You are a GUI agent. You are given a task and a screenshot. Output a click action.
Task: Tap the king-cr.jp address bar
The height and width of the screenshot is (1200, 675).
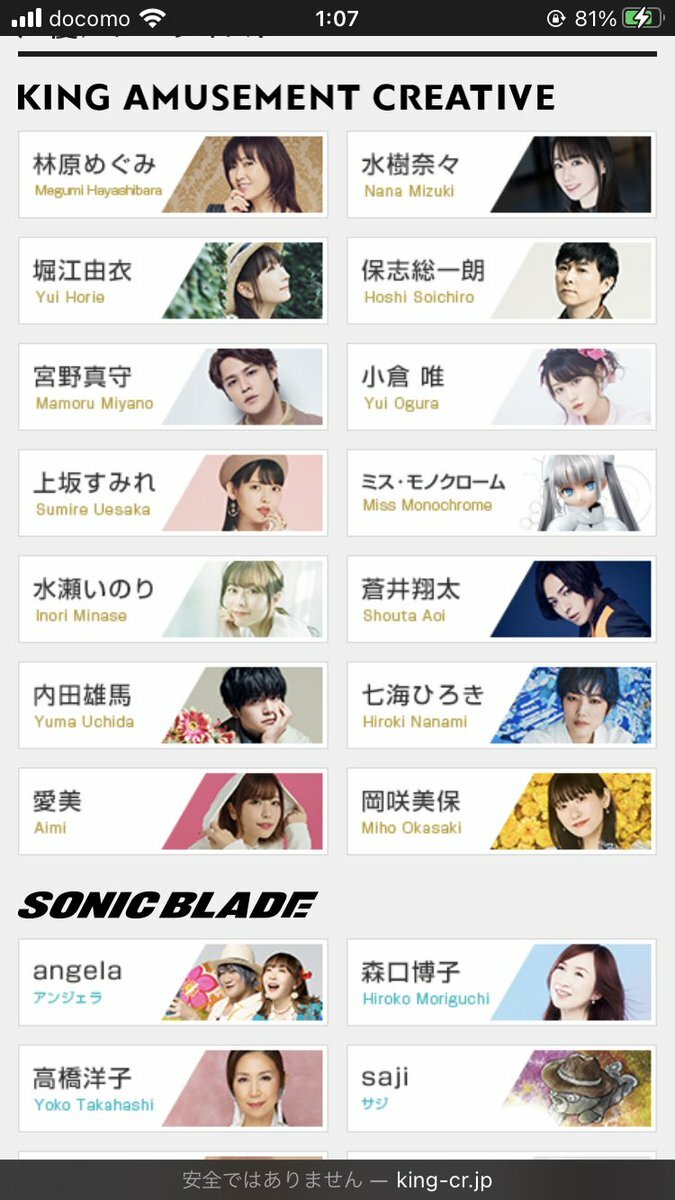(337, 1180)
